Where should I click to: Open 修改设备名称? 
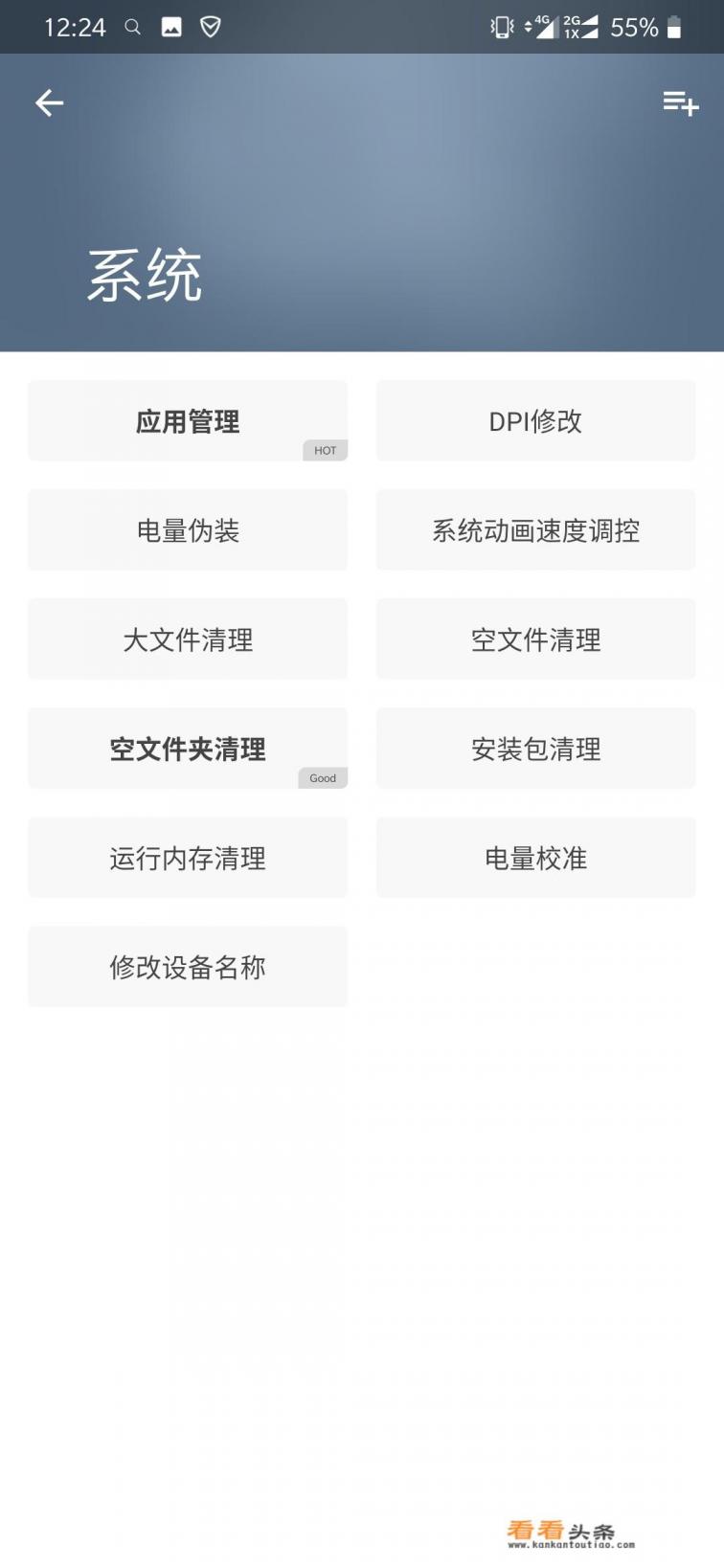click(x=188, y=967)
